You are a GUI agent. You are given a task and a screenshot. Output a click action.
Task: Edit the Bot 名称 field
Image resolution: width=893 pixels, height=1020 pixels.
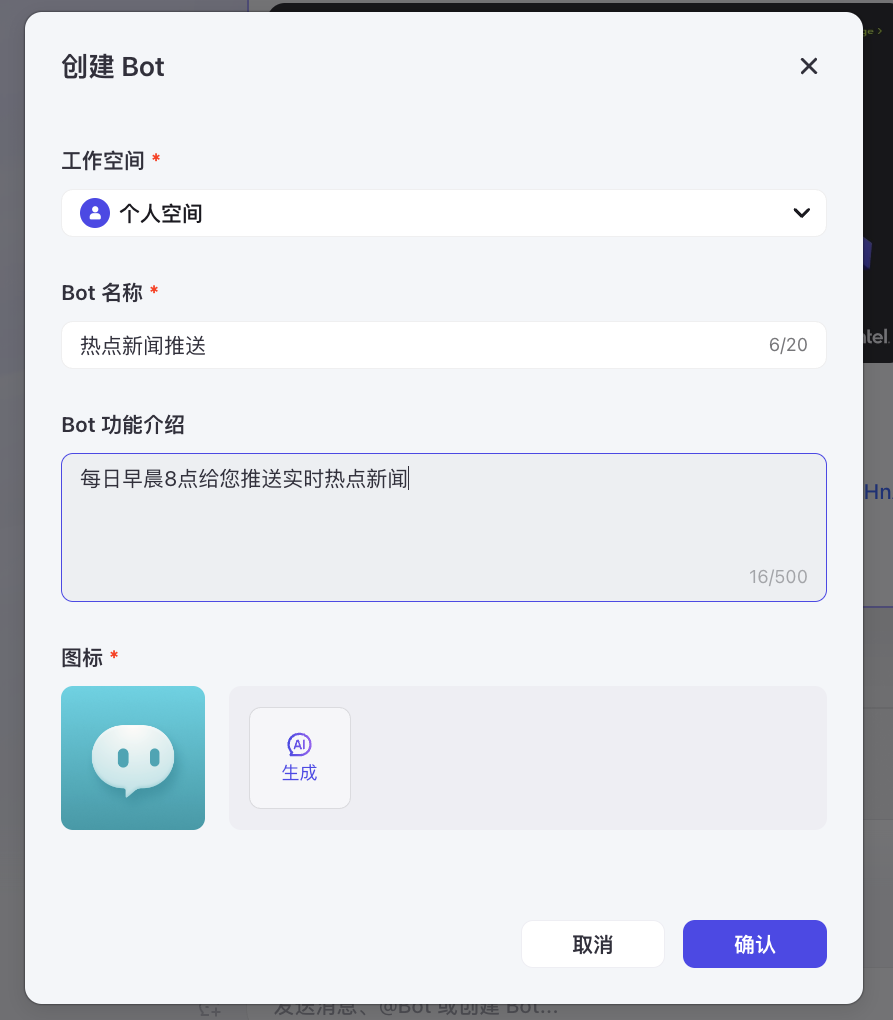420,346
